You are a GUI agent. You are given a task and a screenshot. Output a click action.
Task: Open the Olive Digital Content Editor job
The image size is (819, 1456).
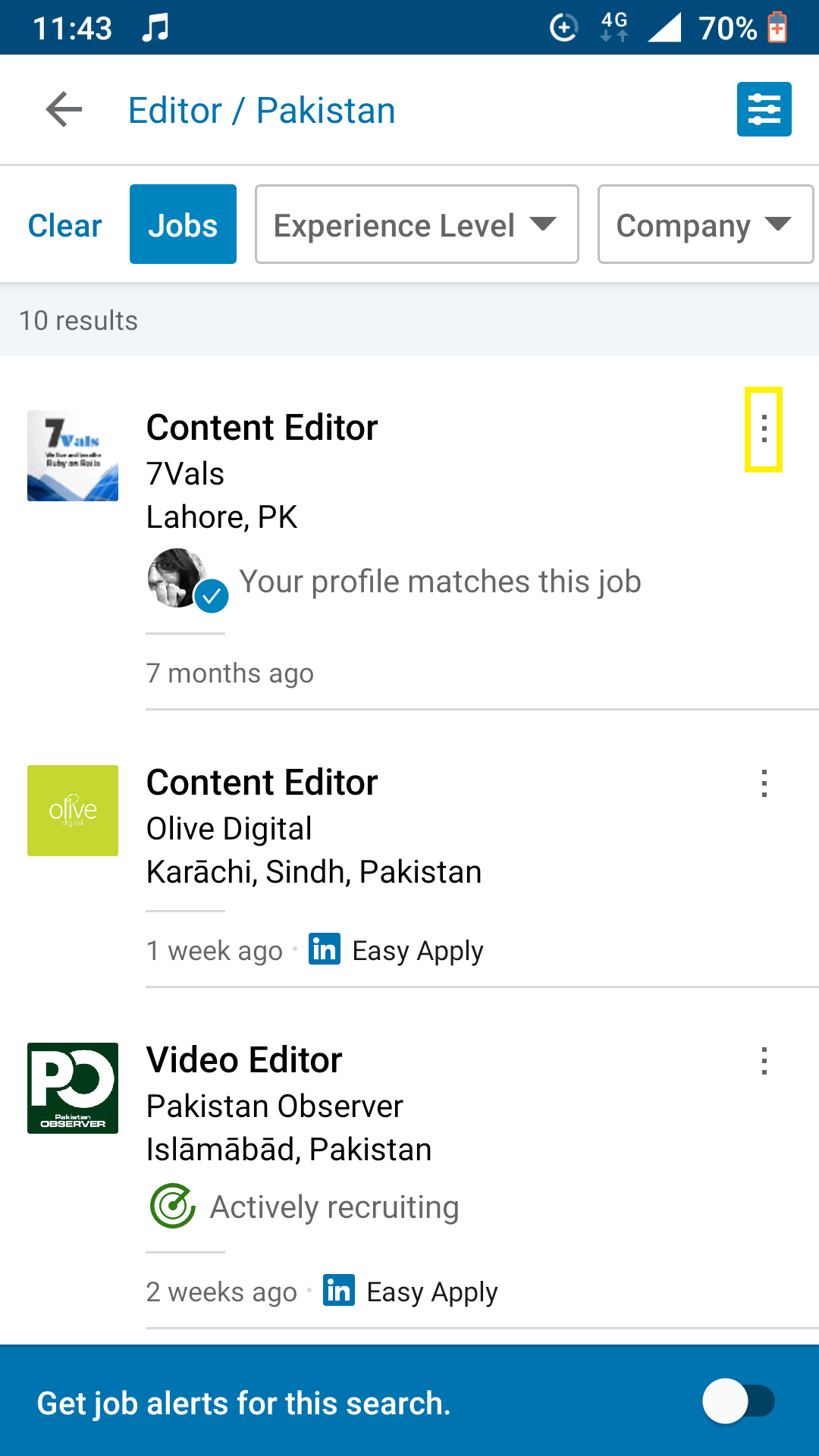pos(409,862)
